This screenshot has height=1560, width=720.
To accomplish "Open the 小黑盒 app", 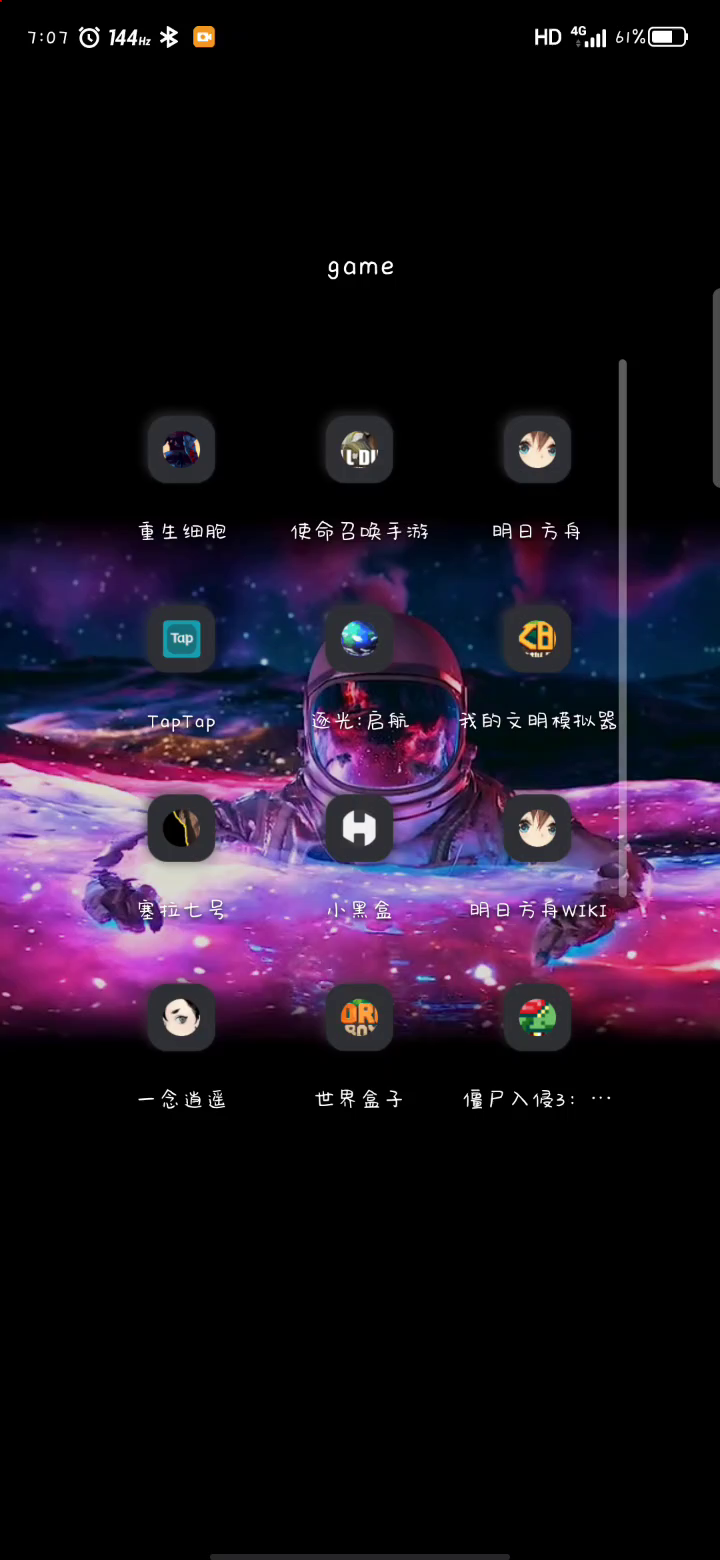I will click(359, 828).
